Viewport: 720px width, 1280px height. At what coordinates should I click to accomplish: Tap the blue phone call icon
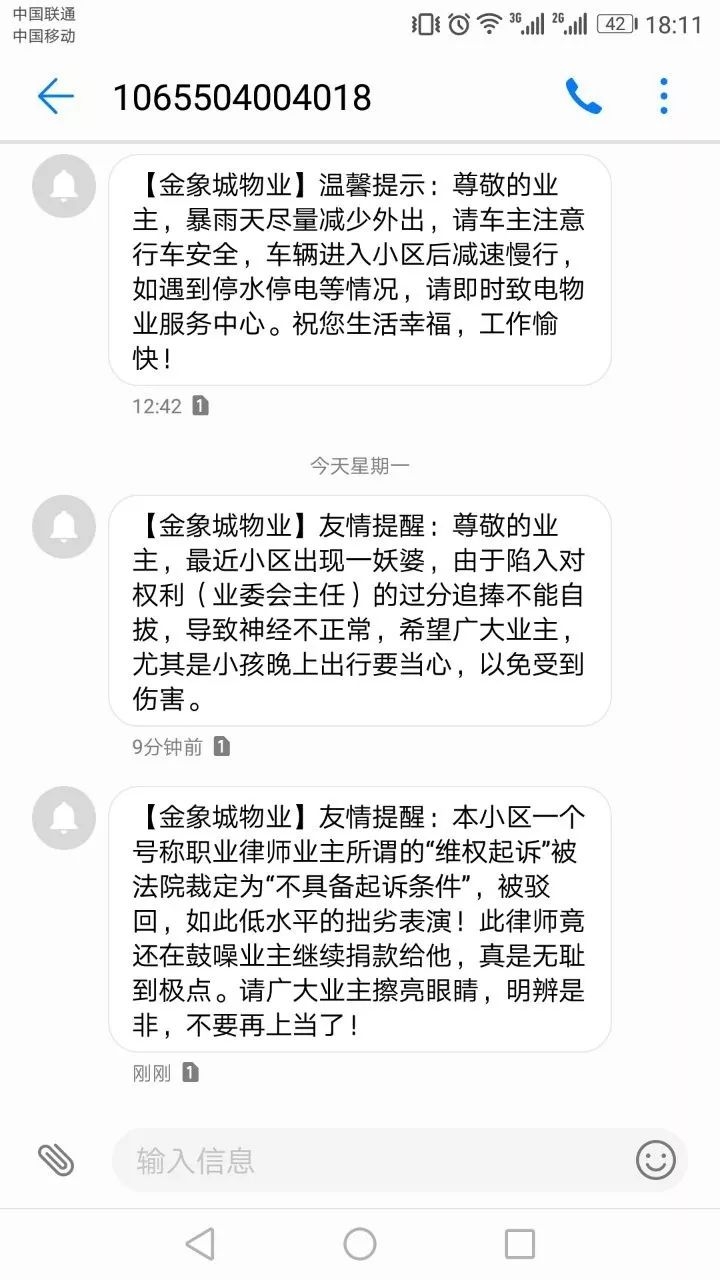click(x=584, y=97)
